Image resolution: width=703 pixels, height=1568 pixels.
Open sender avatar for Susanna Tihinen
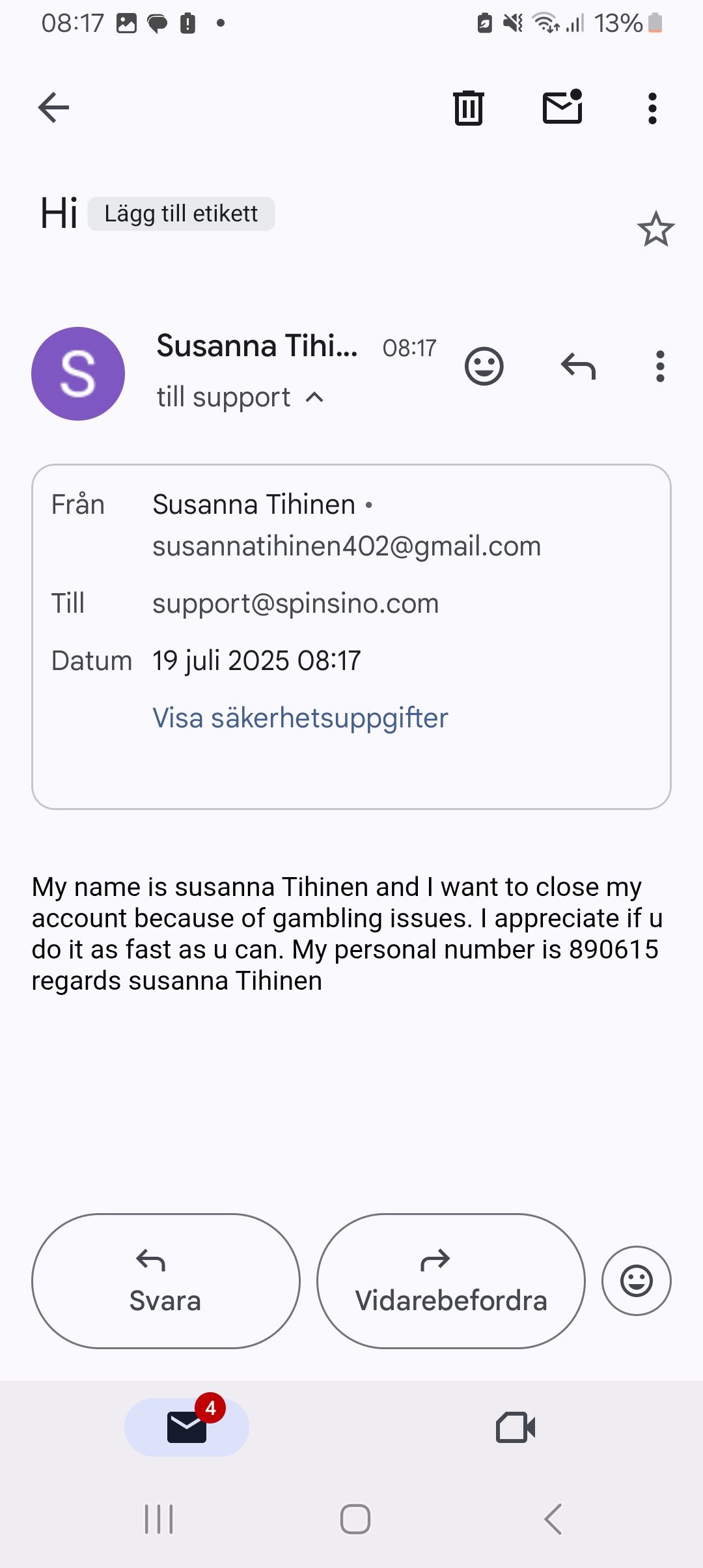78,374
